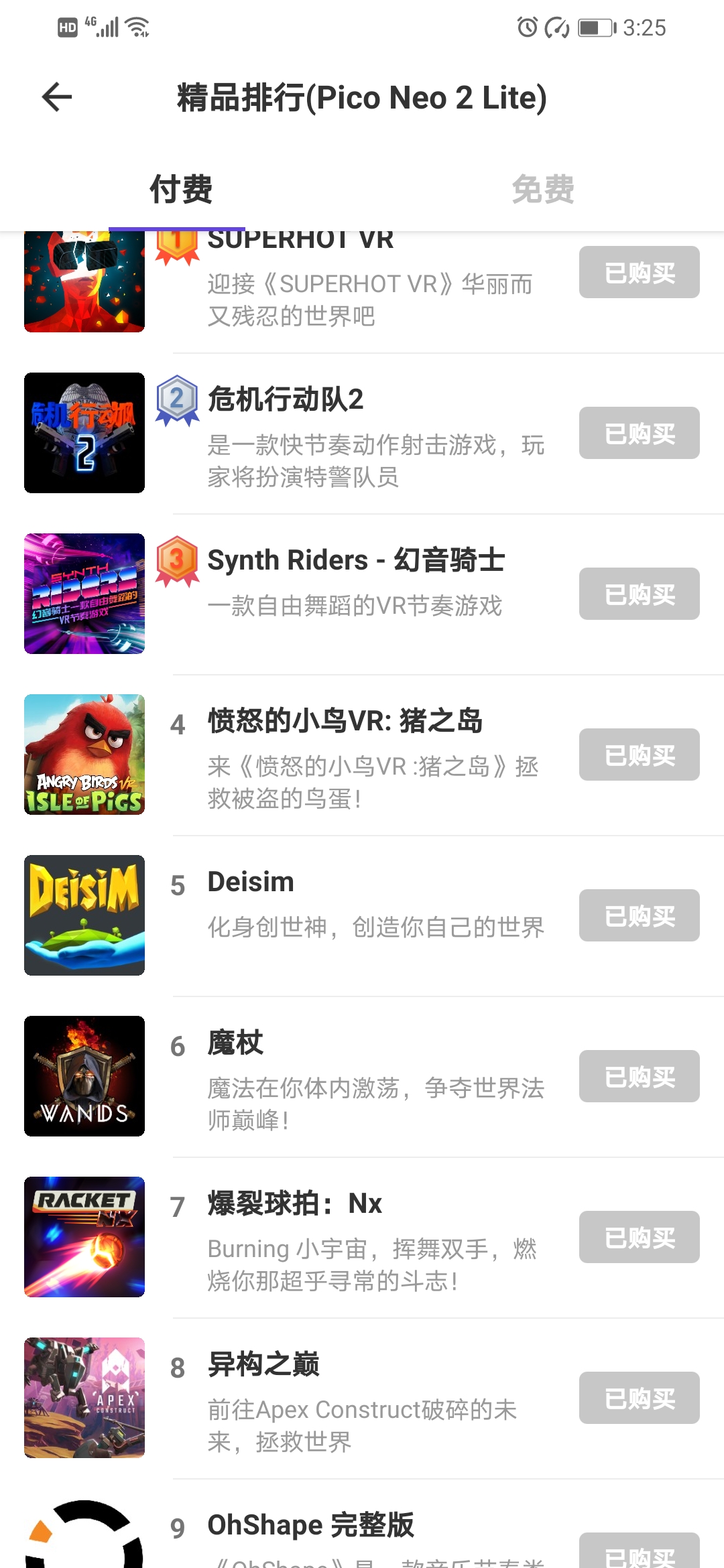Open the Deisim cover thumbnail

click(84, 915)
